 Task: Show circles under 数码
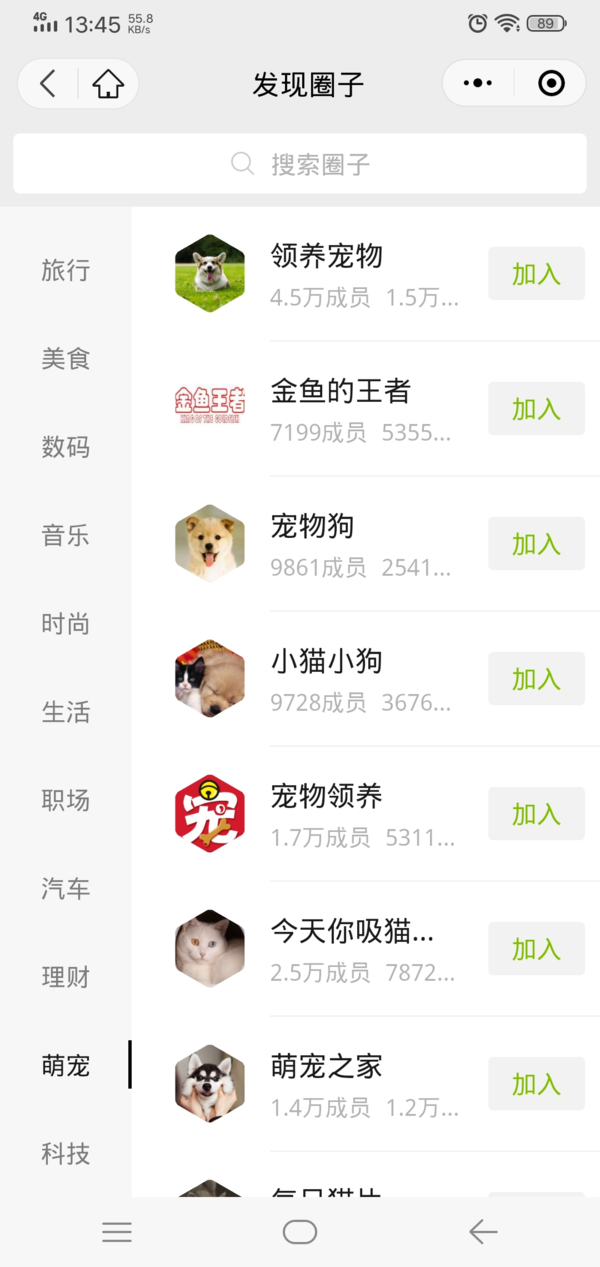click(x=66, y=447)
